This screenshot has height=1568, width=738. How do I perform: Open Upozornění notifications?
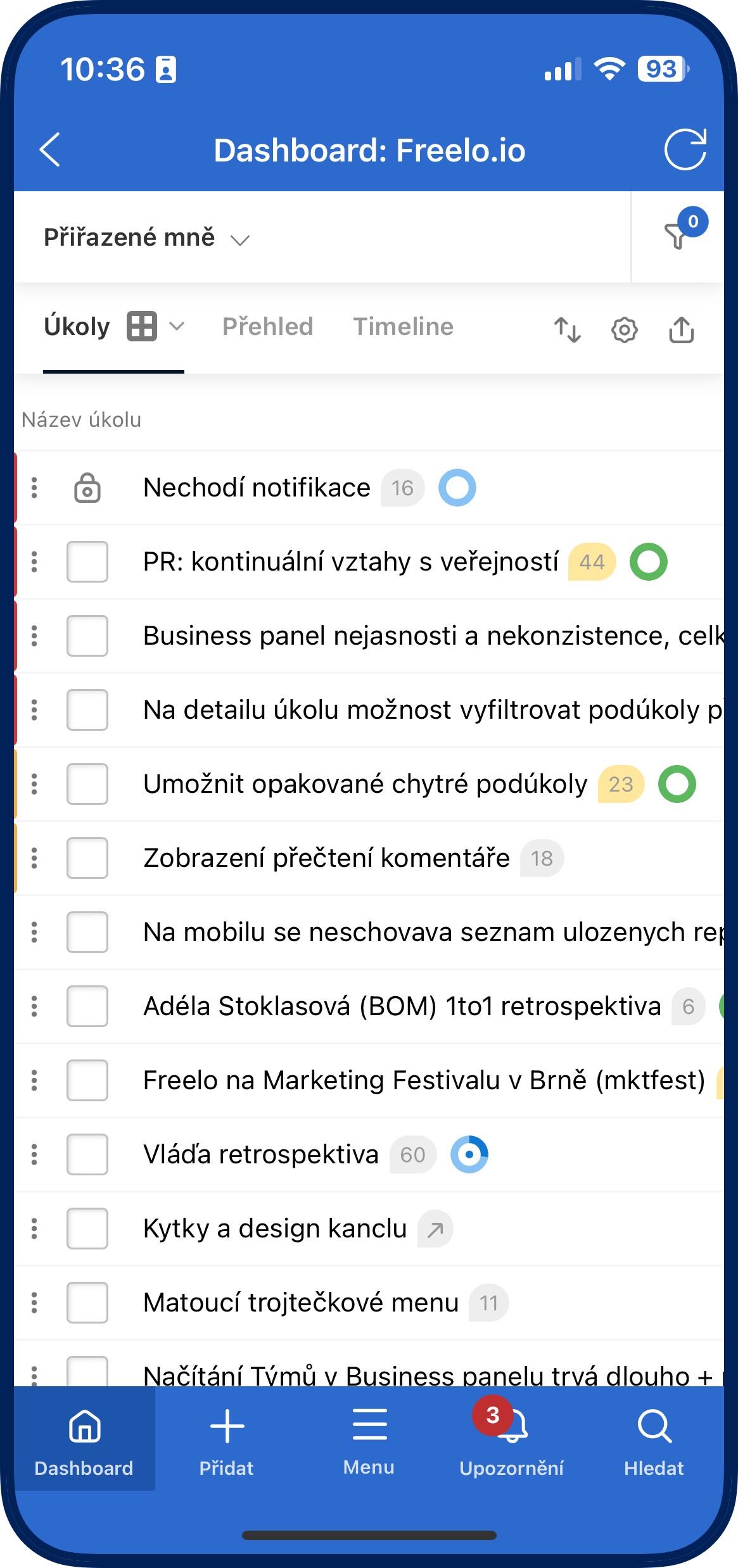[x=511, y=1439]
